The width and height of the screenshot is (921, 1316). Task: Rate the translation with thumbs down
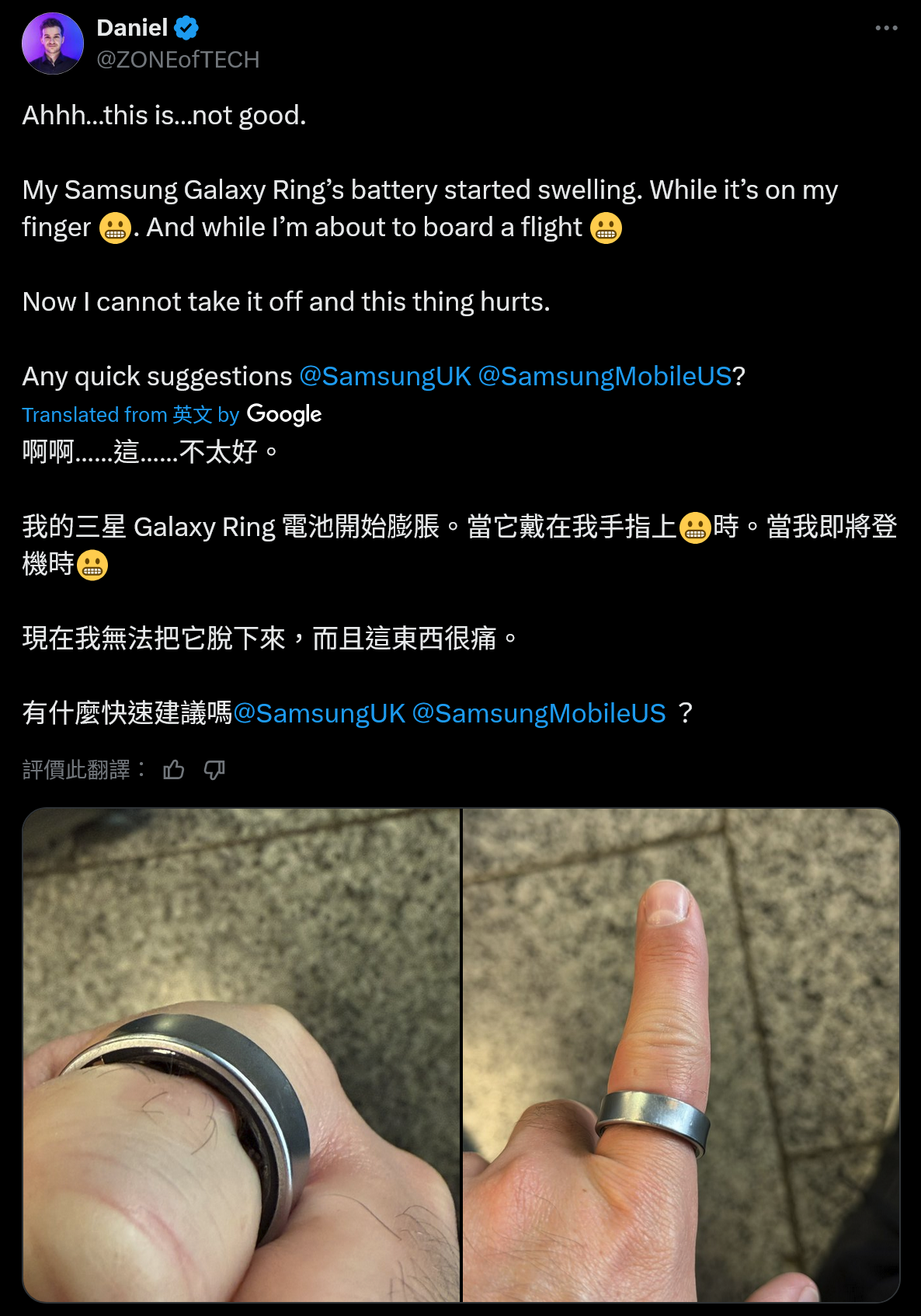pos(214,770)
